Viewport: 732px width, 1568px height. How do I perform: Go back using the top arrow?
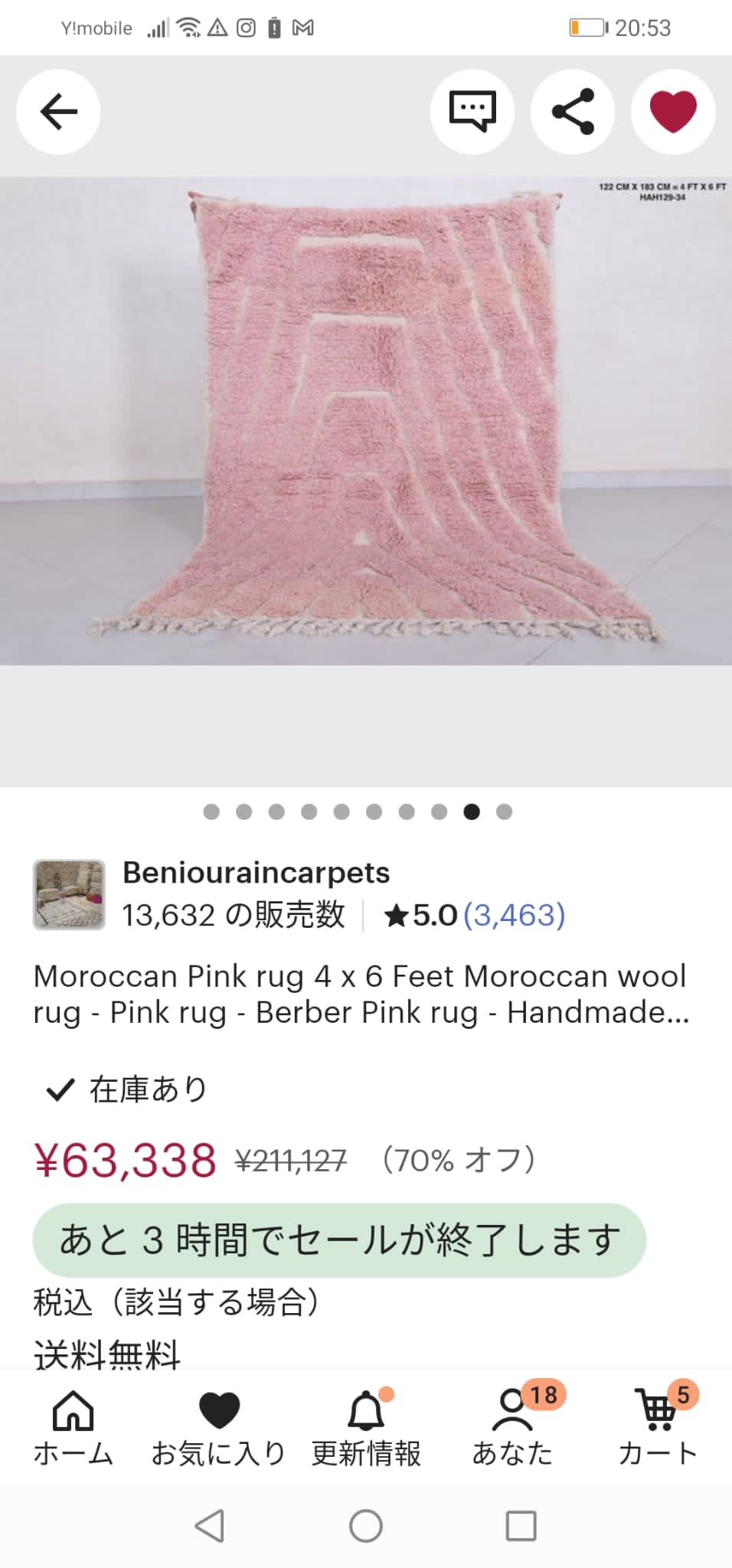[x=58, y=112]
